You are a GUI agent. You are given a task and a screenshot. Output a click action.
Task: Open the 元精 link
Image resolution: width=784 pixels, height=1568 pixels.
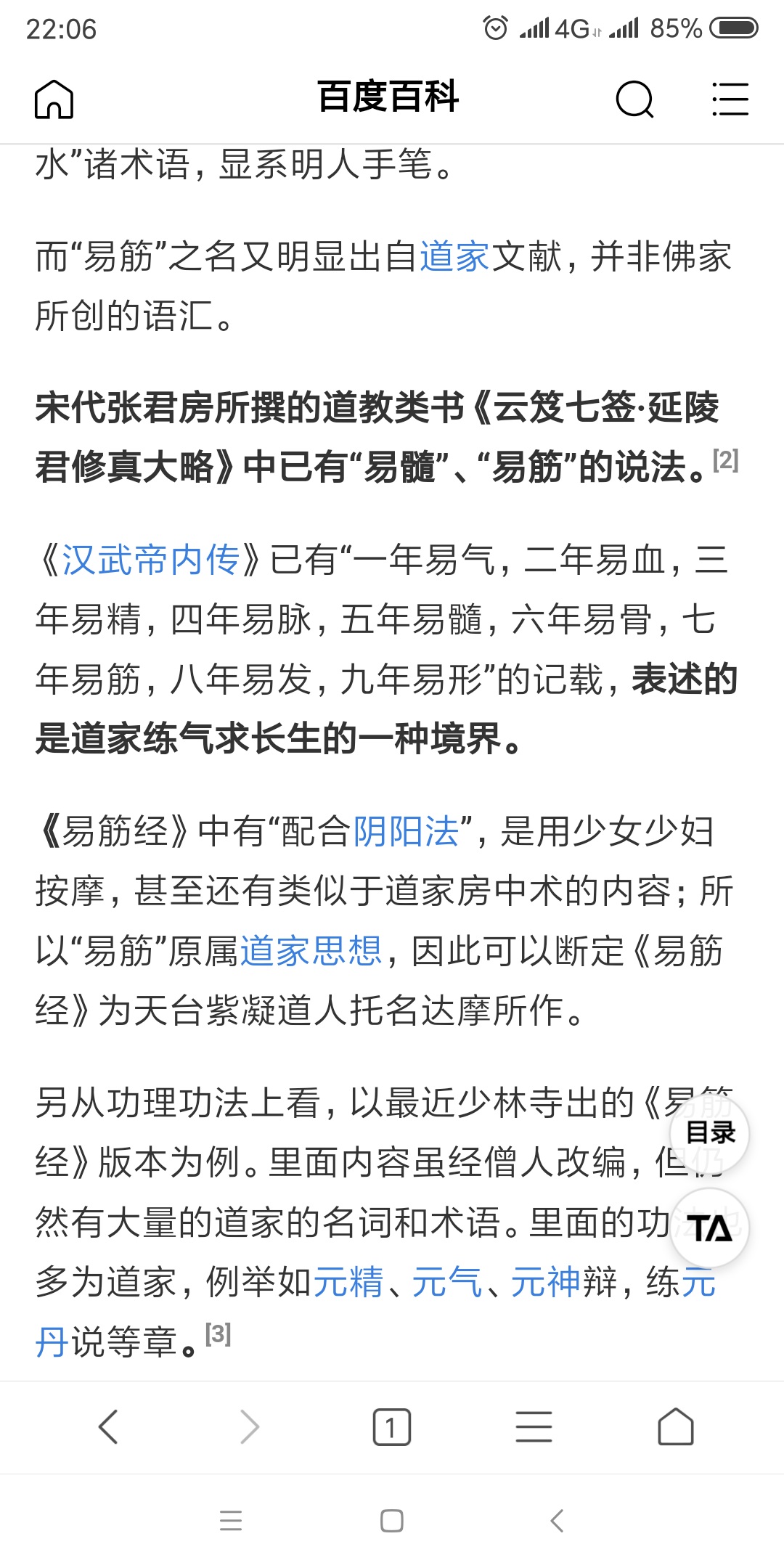pos(348,1283)
